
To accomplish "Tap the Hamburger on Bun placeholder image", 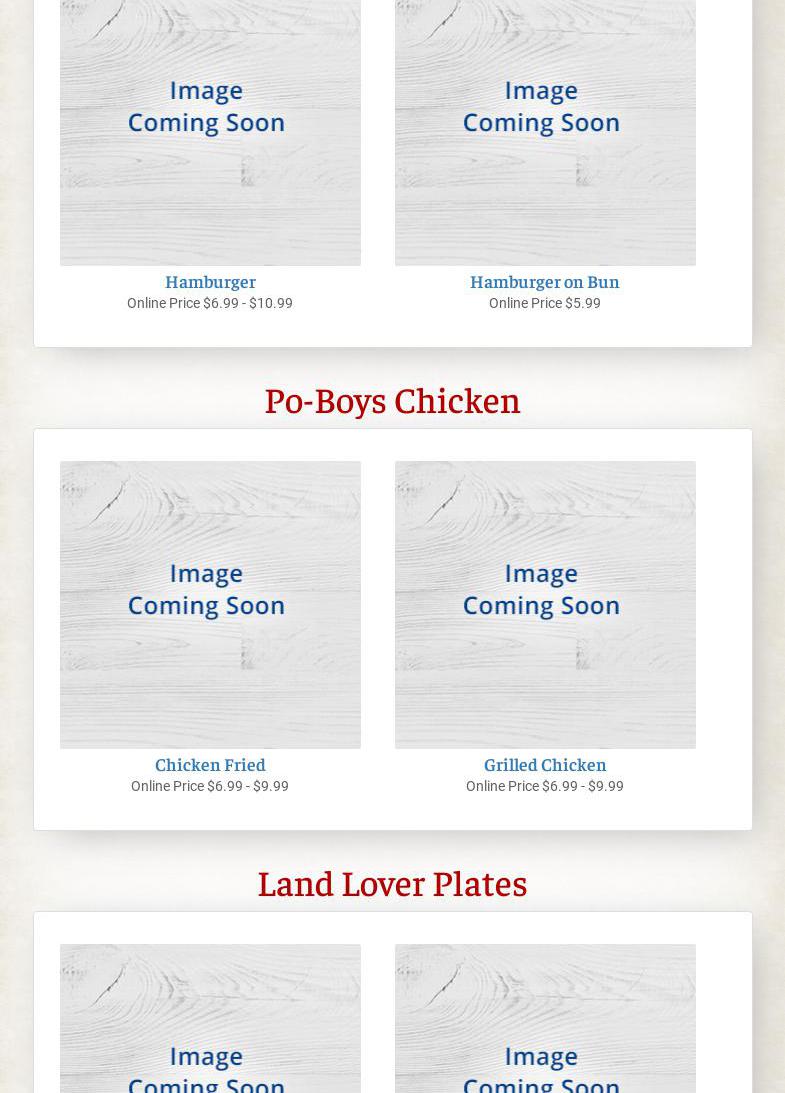I will (545, 130).
